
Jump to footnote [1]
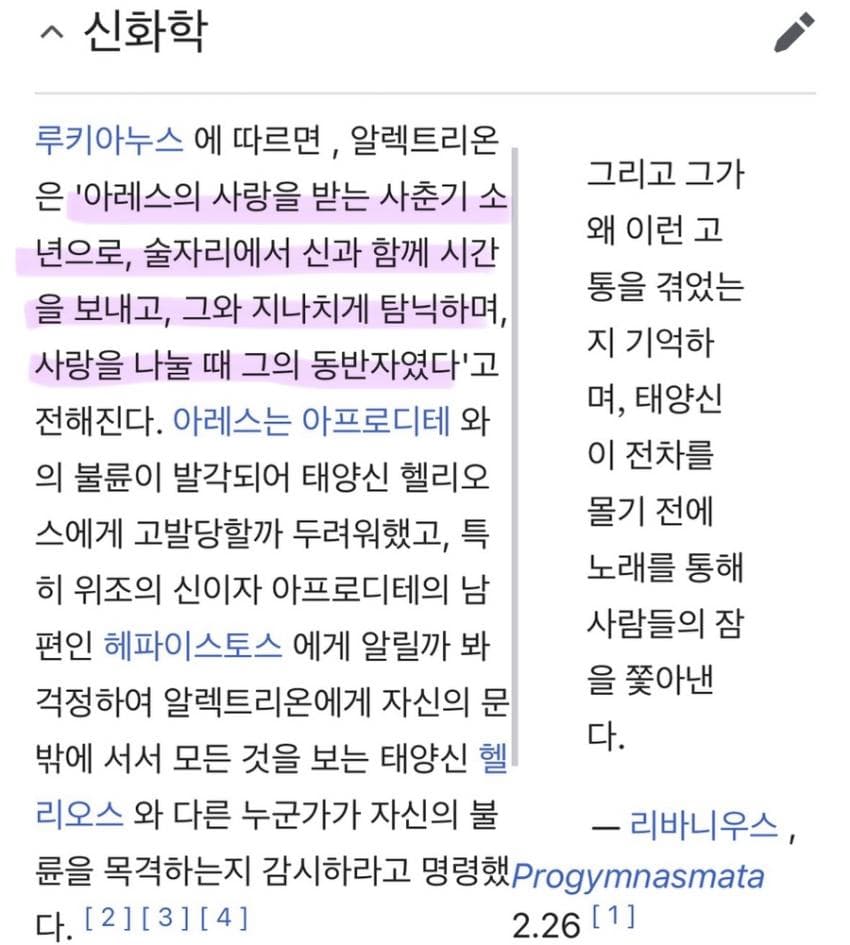point(614,915)
